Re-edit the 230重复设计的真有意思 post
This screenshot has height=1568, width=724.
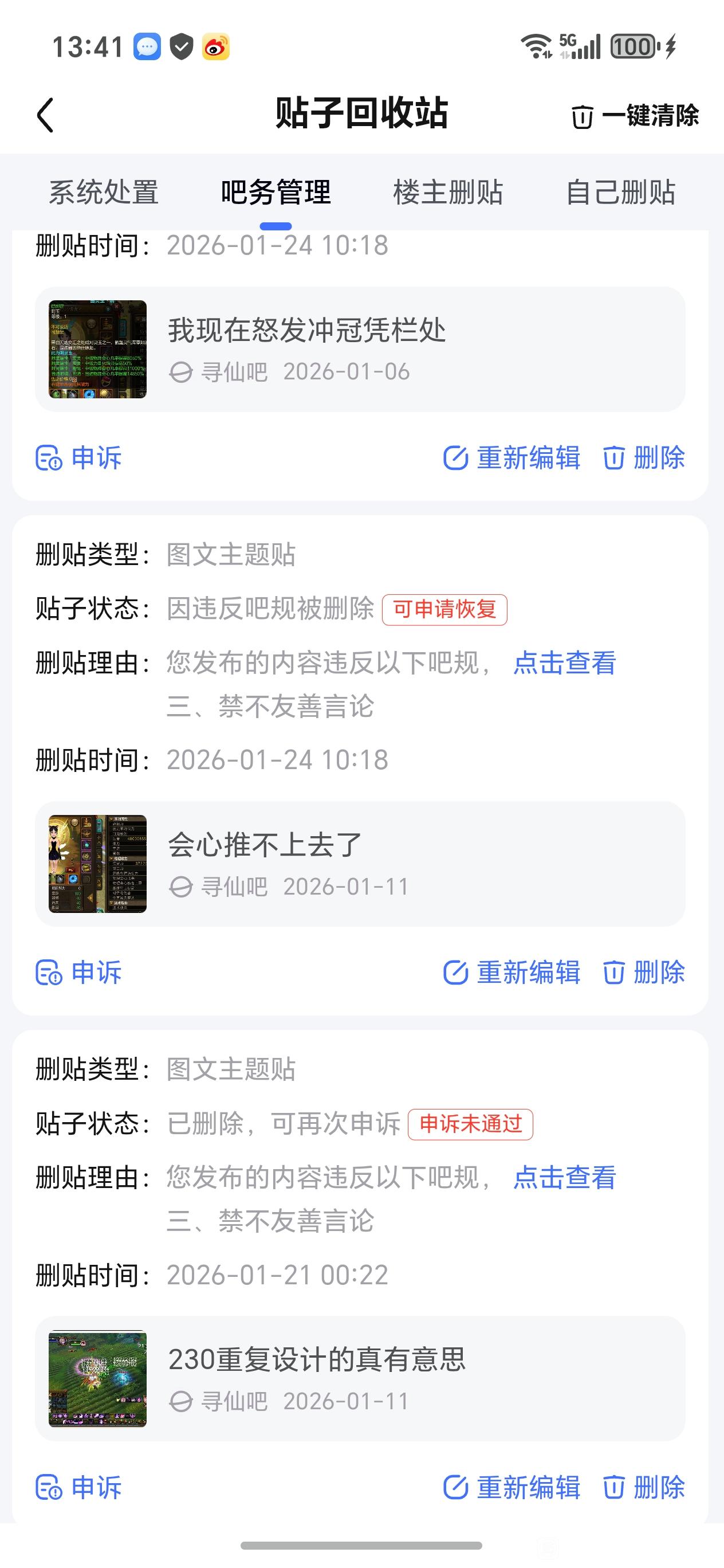[x=511, y=1487]
